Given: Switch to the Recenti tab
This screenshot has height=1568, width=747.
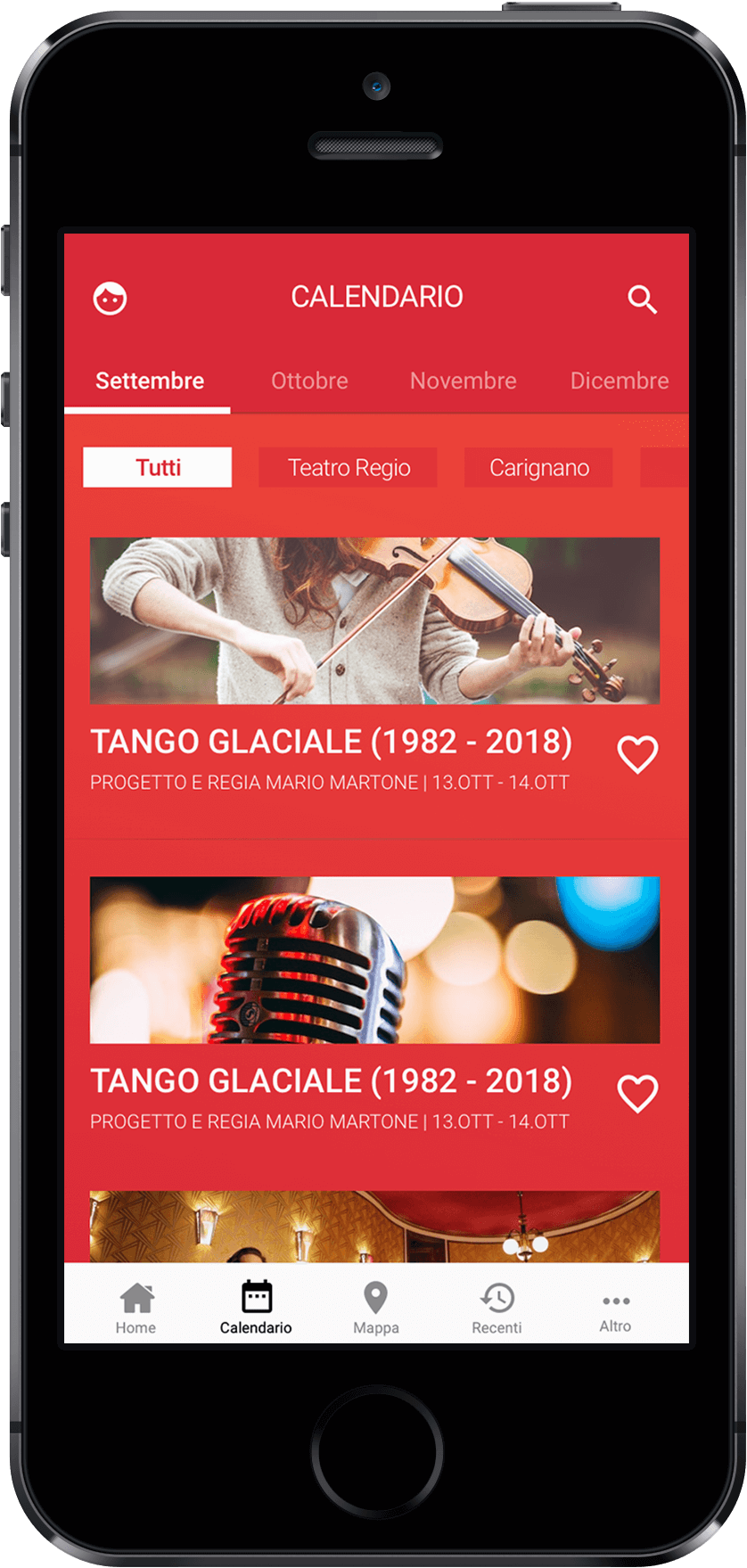Looking at the screenshot, I should tap(497, 1308).
